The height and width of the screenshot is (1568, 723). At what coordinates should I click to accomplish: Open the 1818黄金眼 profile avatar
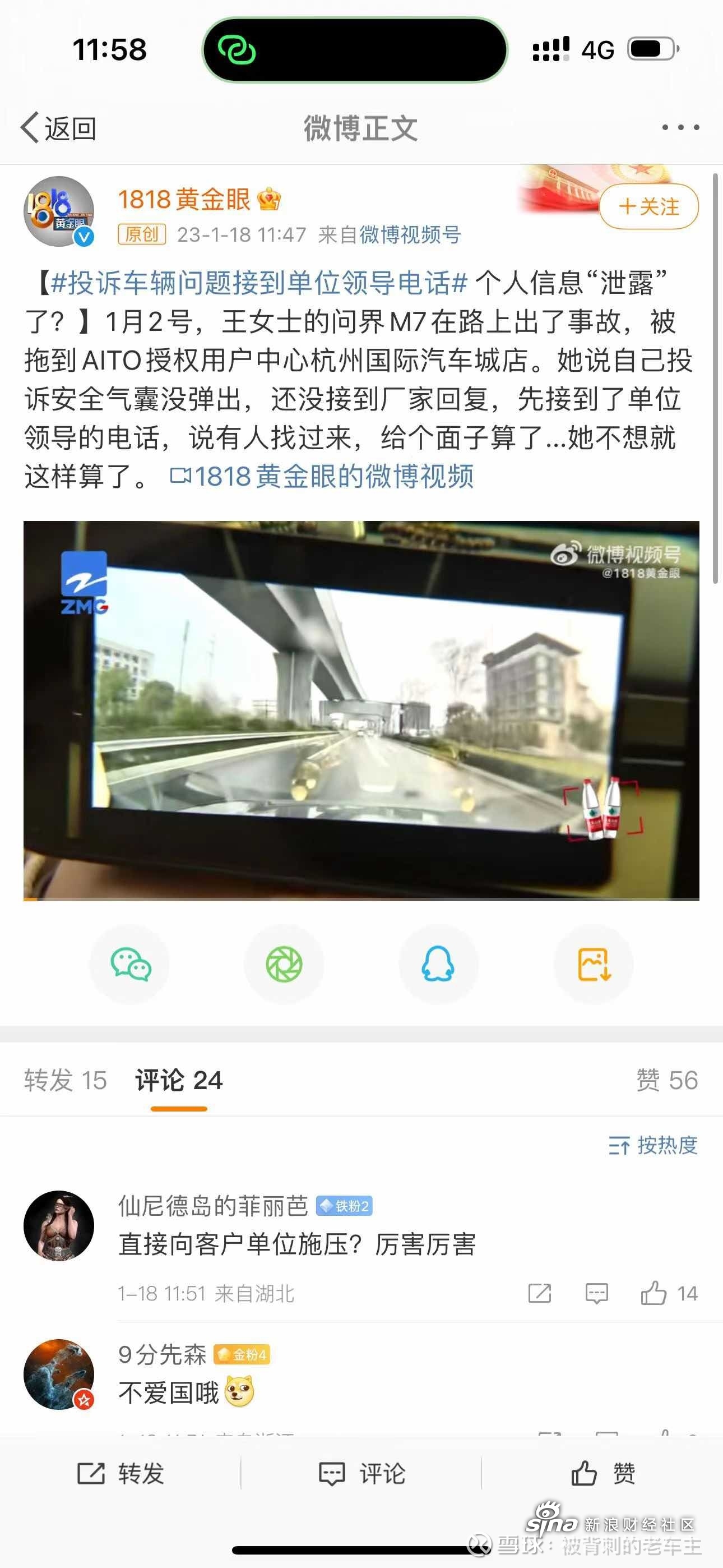click(x=59, y=212)
